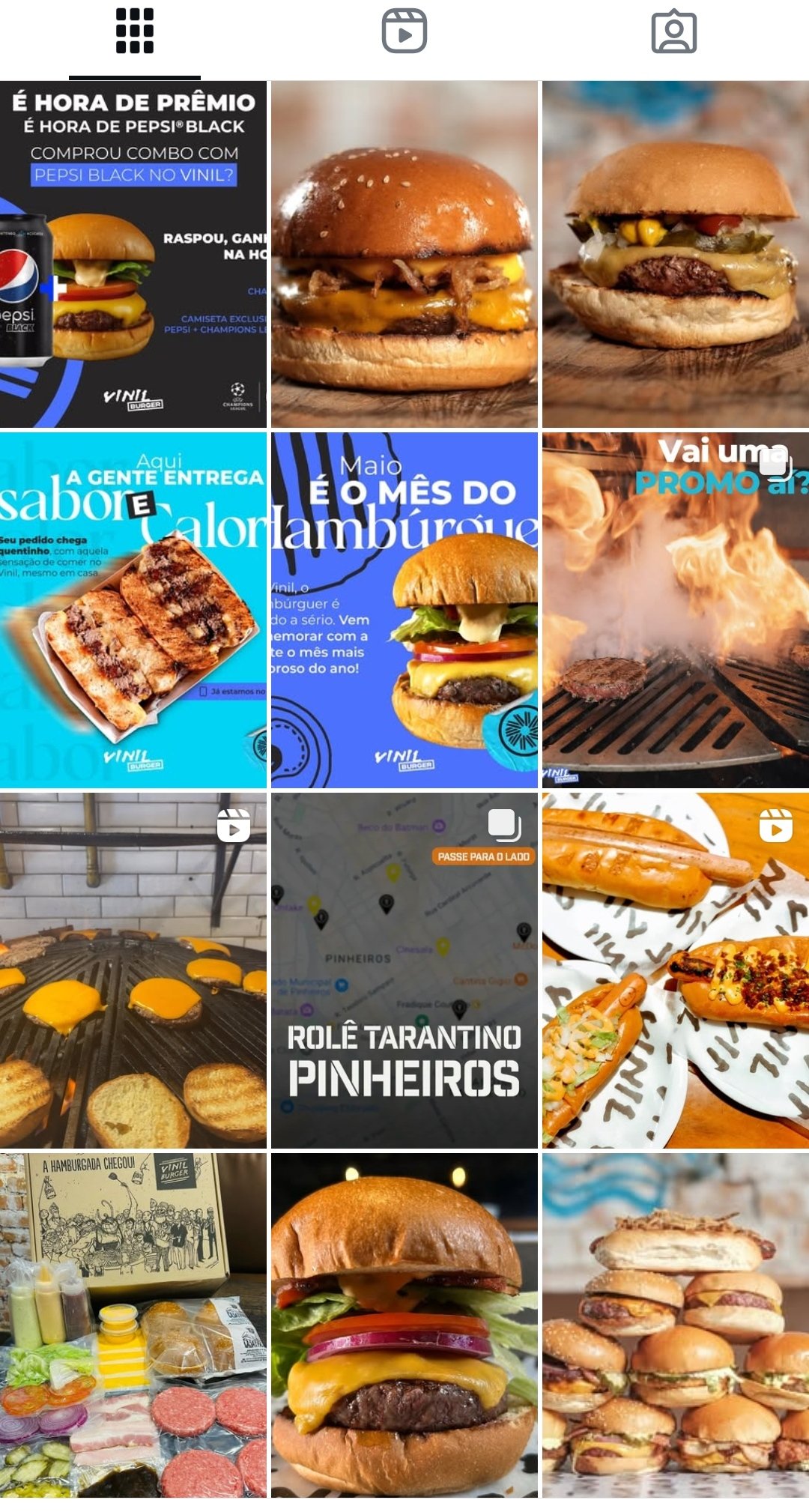The image size is (809, 1512).
Task: Open the 'Vai uma promo aí?' carousel post
Action: (676, 610)
